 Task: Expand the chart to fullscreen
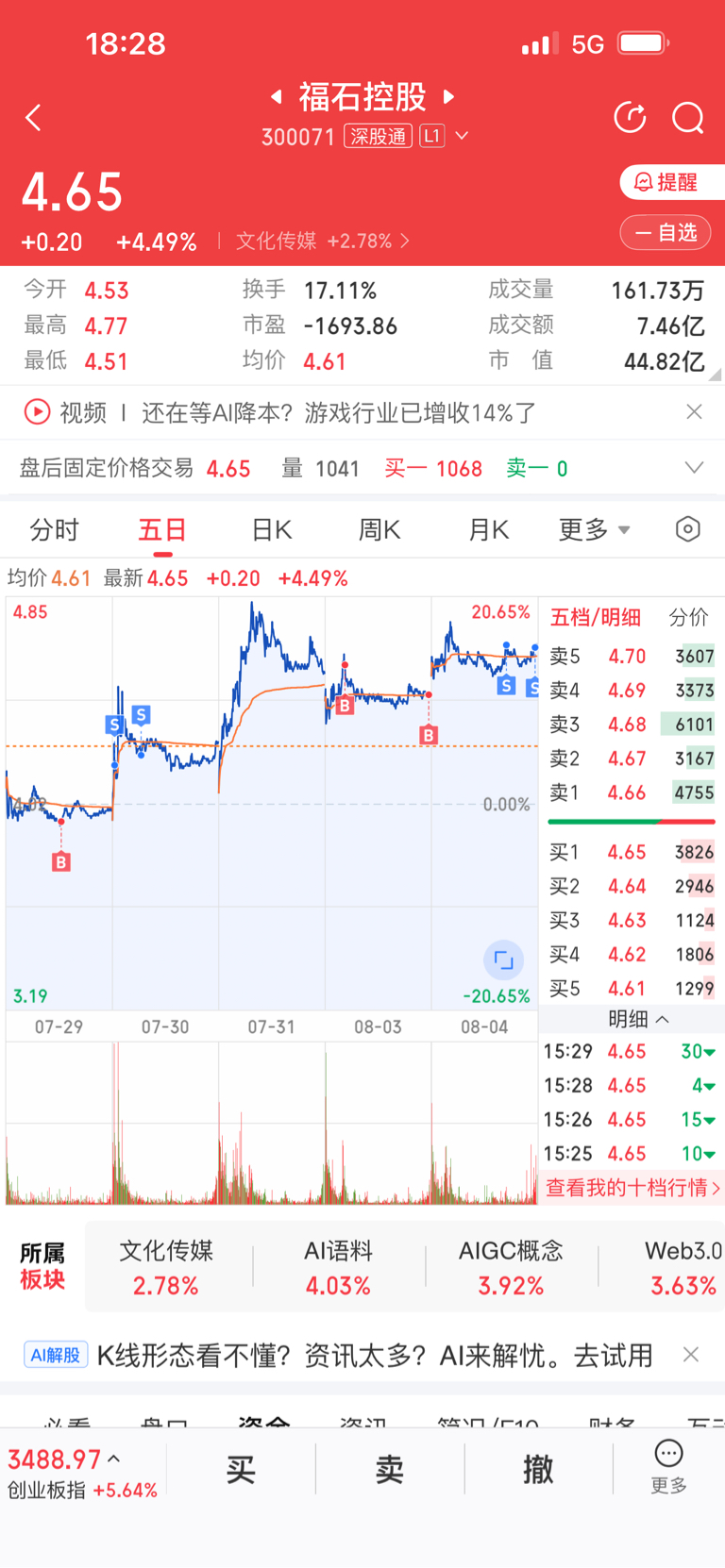point(504,960)
